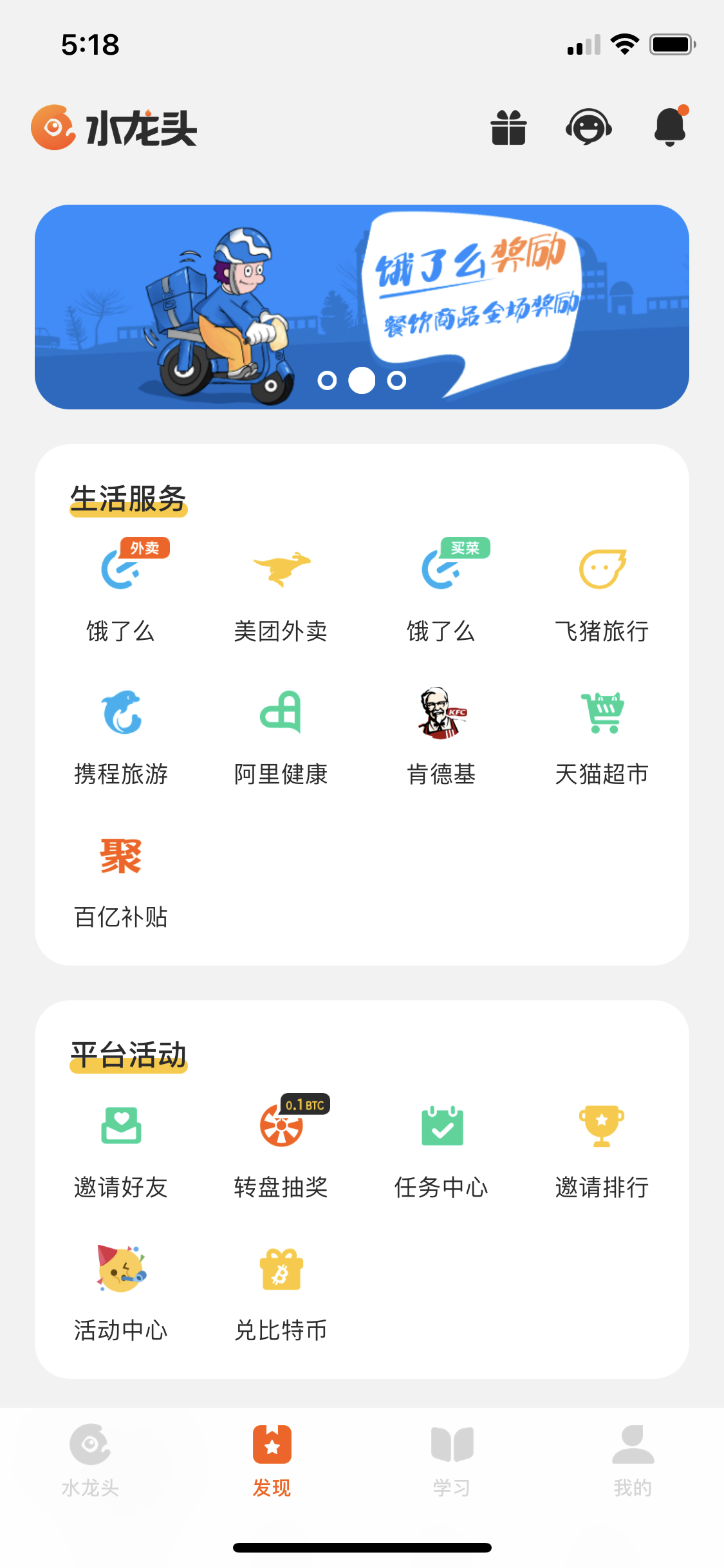Open the 饿了么奖励 banner
This screenshot has height=1568, width=724.
(x=362, y=306)
